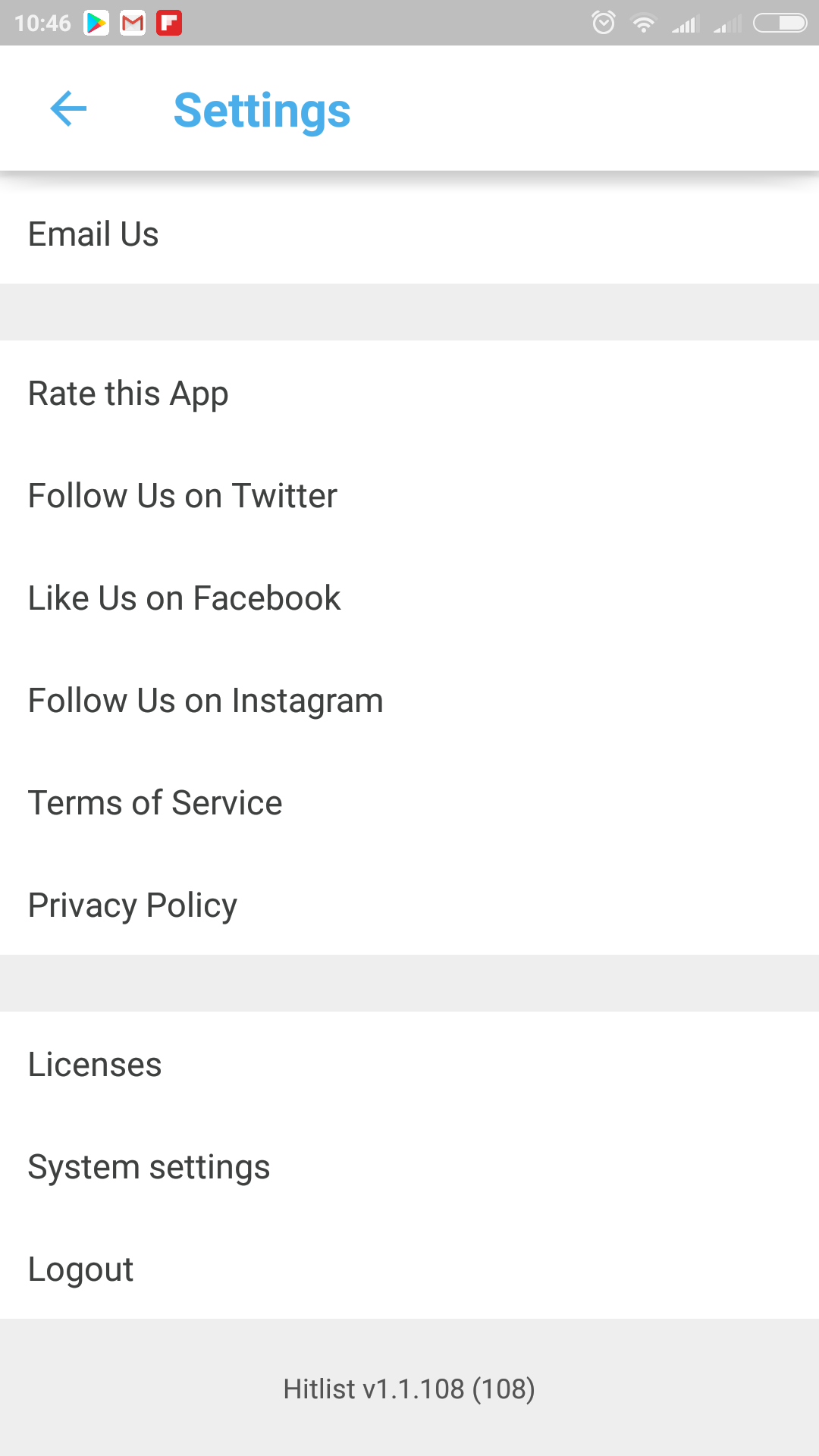Select Rate this App
The height and width of the screenshot is (1456, 819).
tap(409, 393)
